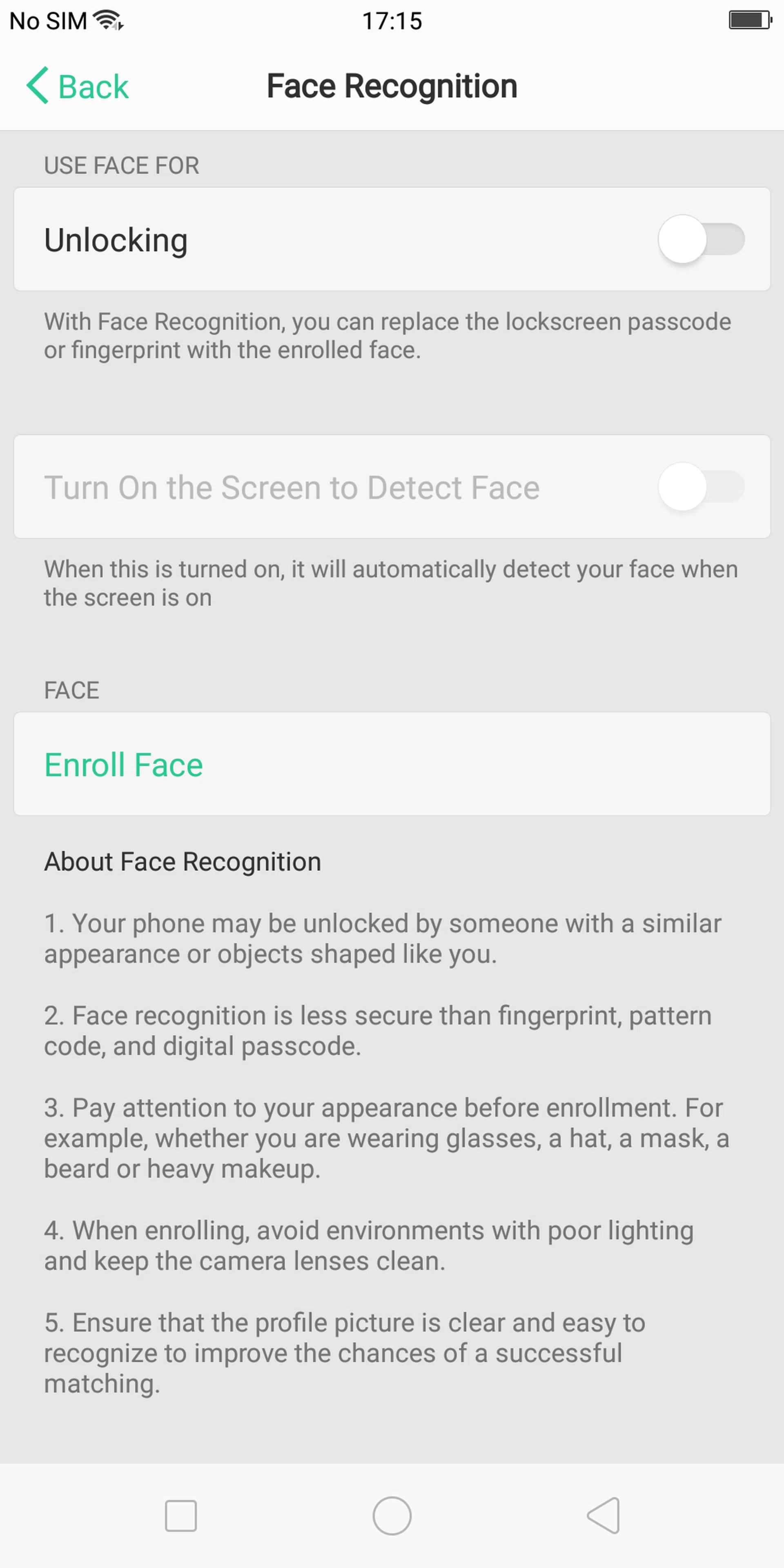Tap Enroll Face to add a face

click(x=124, y=764)
